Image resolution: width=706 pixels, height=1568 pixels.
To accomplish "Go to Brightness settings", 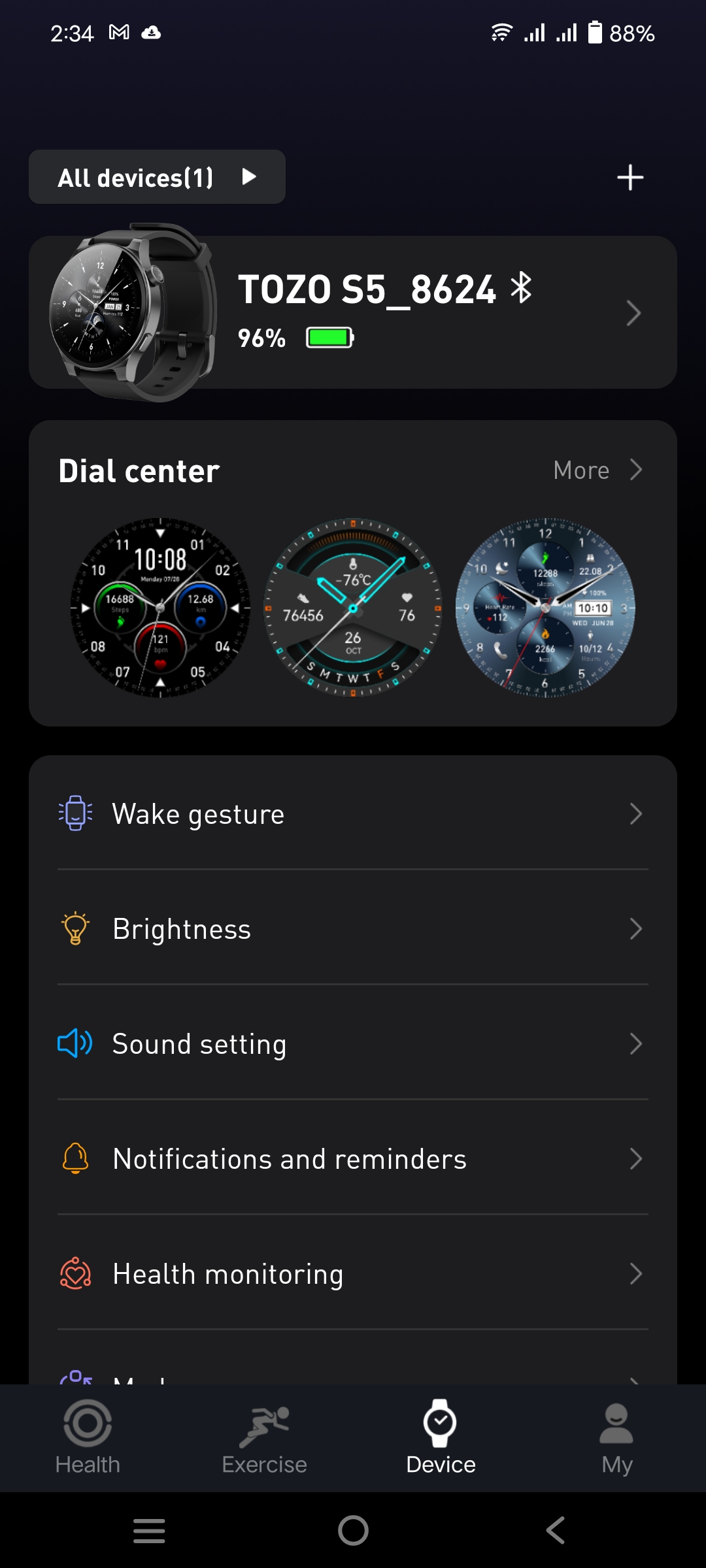I will [x=353, y=929].
